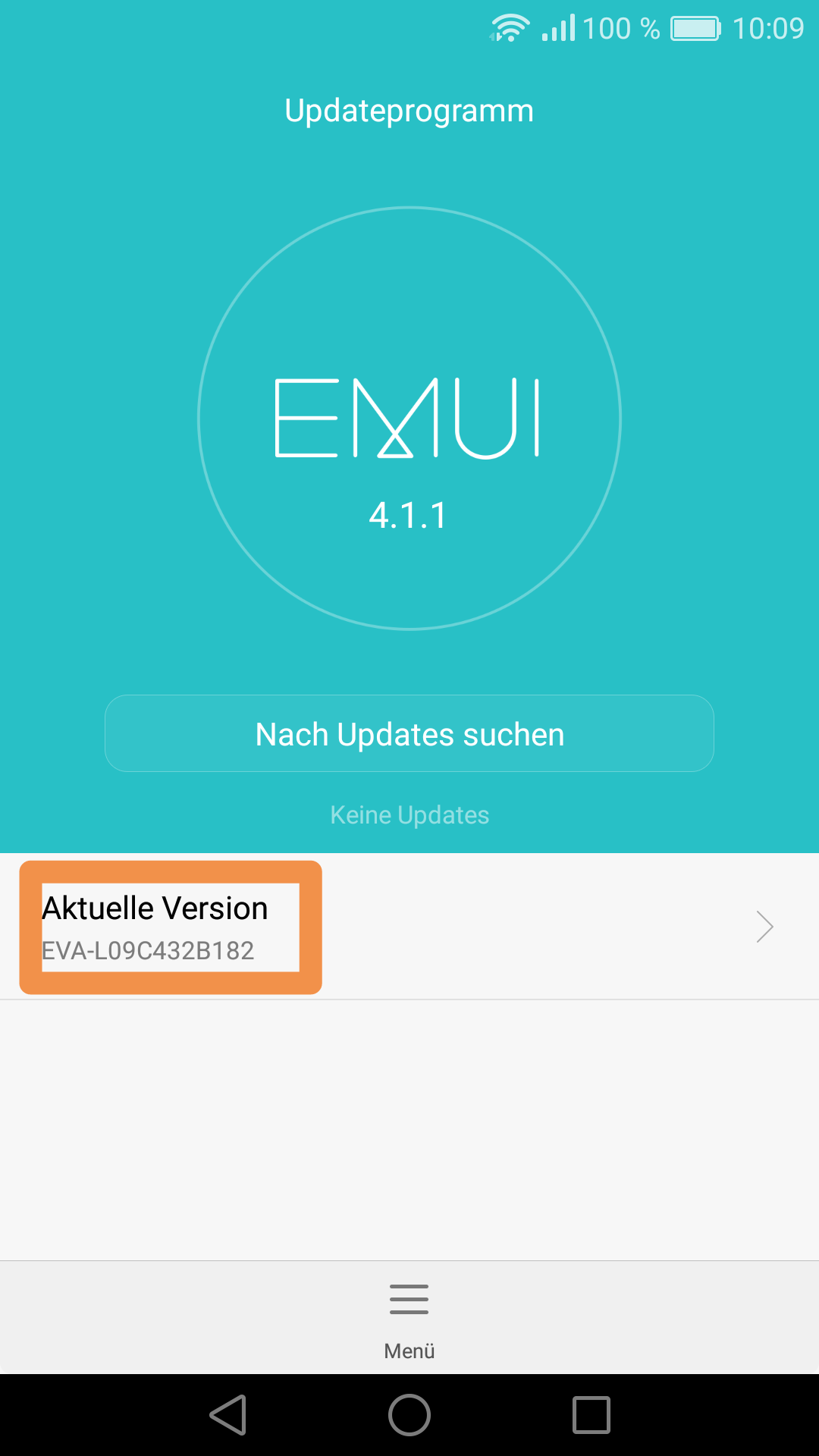
Task: Open Aktuelle Version details row
Action: click(409, 927)
